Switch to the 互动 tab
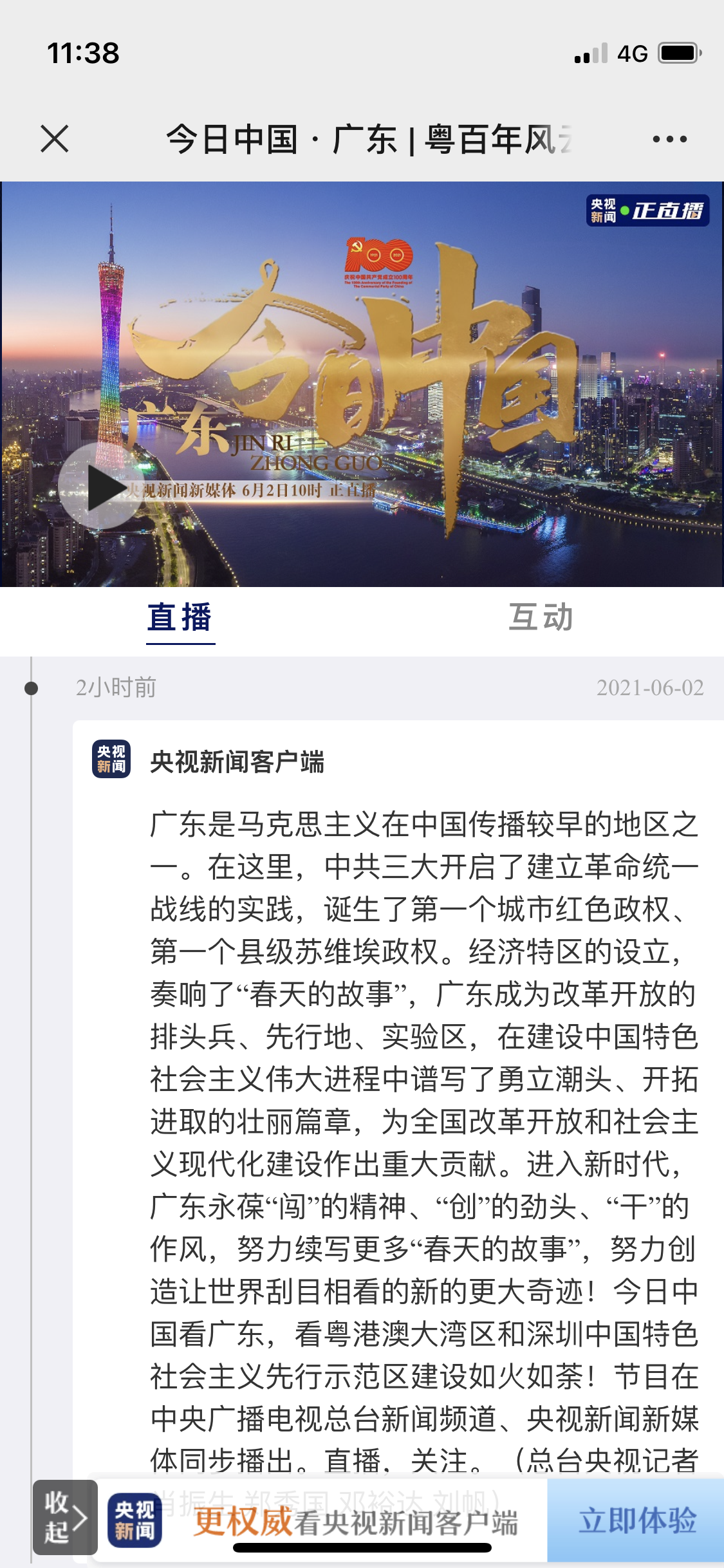724x1568 pixels. tap(541, 618)
